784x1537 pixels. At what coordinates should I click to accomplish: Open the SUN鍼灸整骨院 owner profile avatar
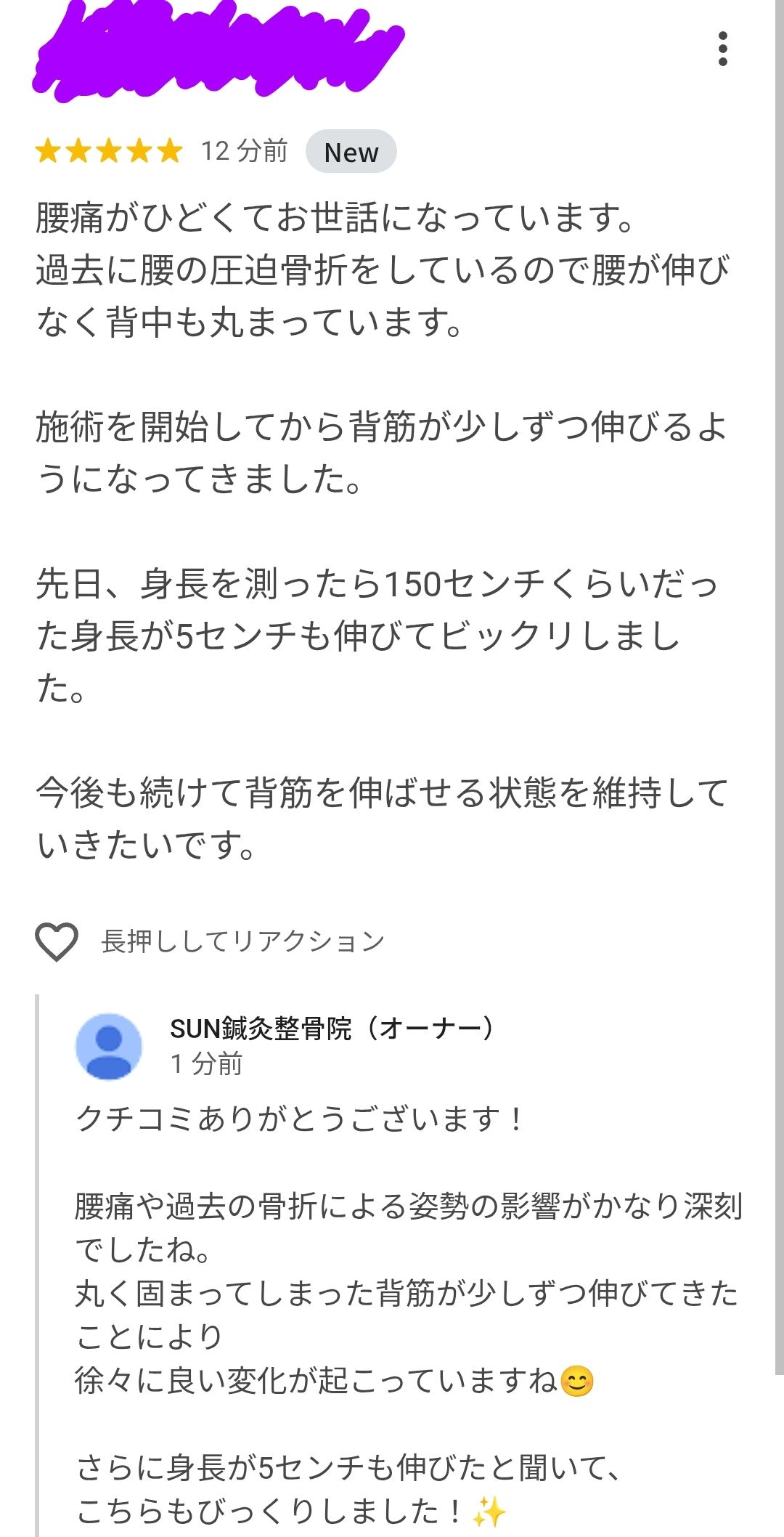pyautogui.click(x=109, y=1047)
